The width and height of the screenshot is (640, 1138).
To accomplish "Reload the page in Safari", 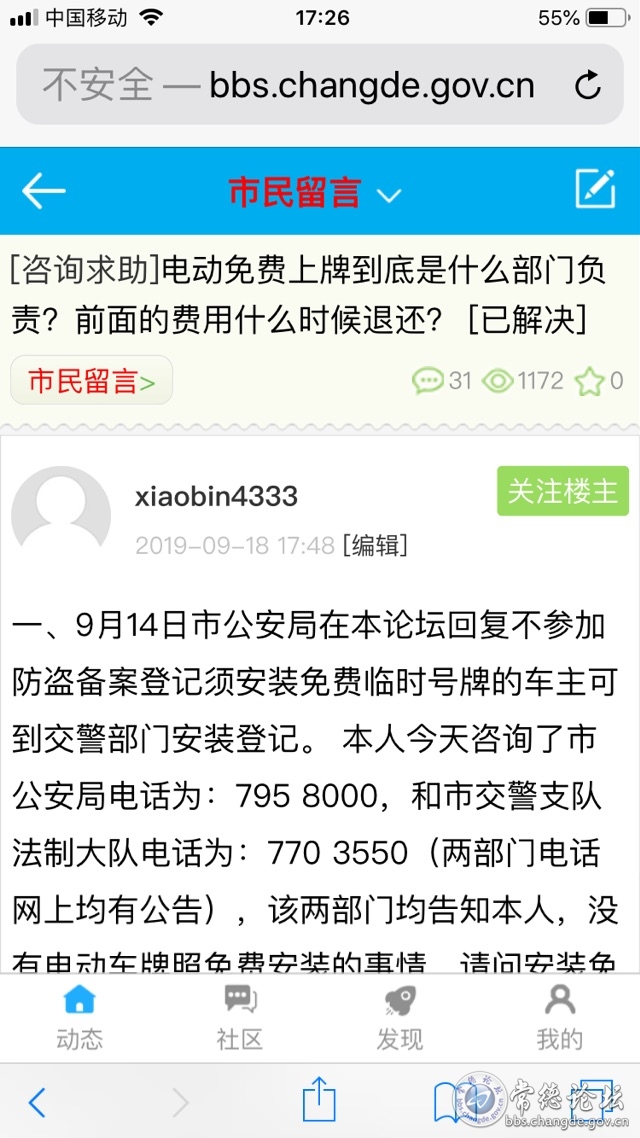I will coord(588,86).
